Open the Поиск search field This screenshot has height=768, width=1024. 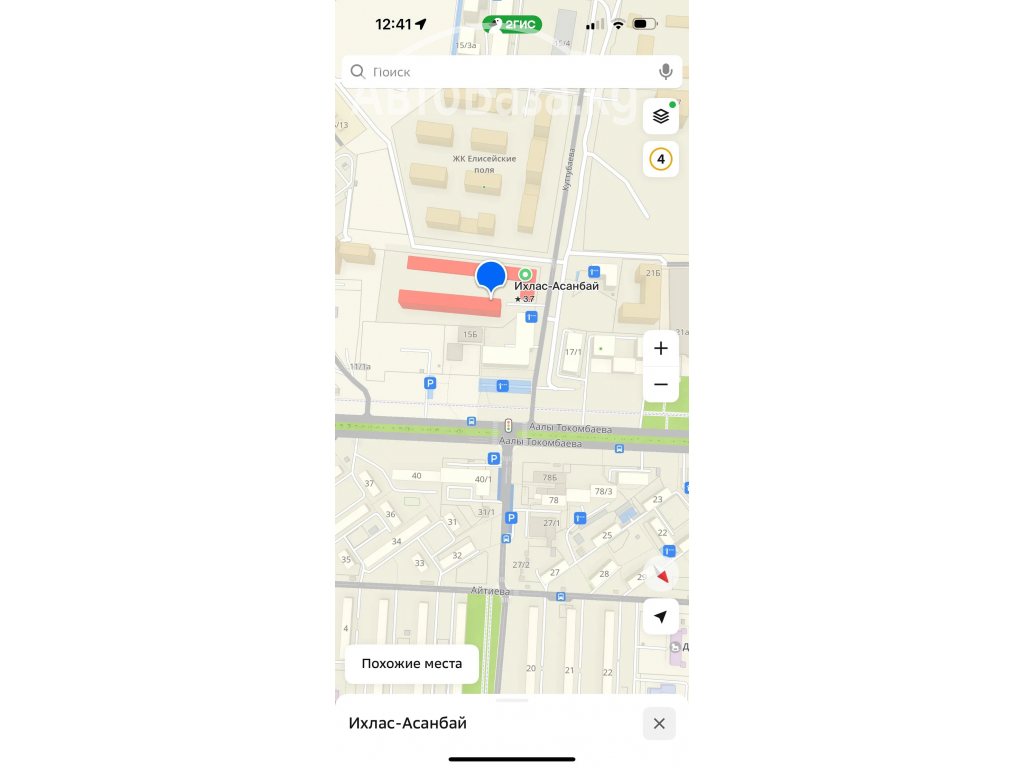pyautogui.click(x=500, y=72)
